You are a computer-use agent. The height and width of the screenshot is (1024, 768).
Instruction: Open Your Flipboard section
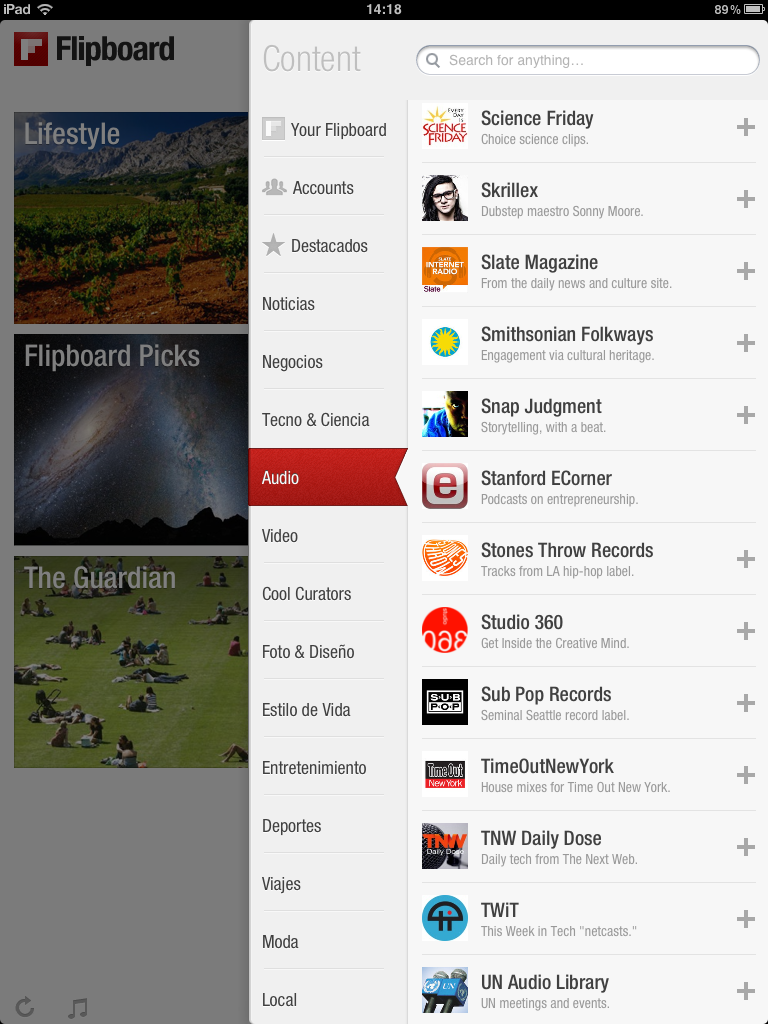[325, 130]
